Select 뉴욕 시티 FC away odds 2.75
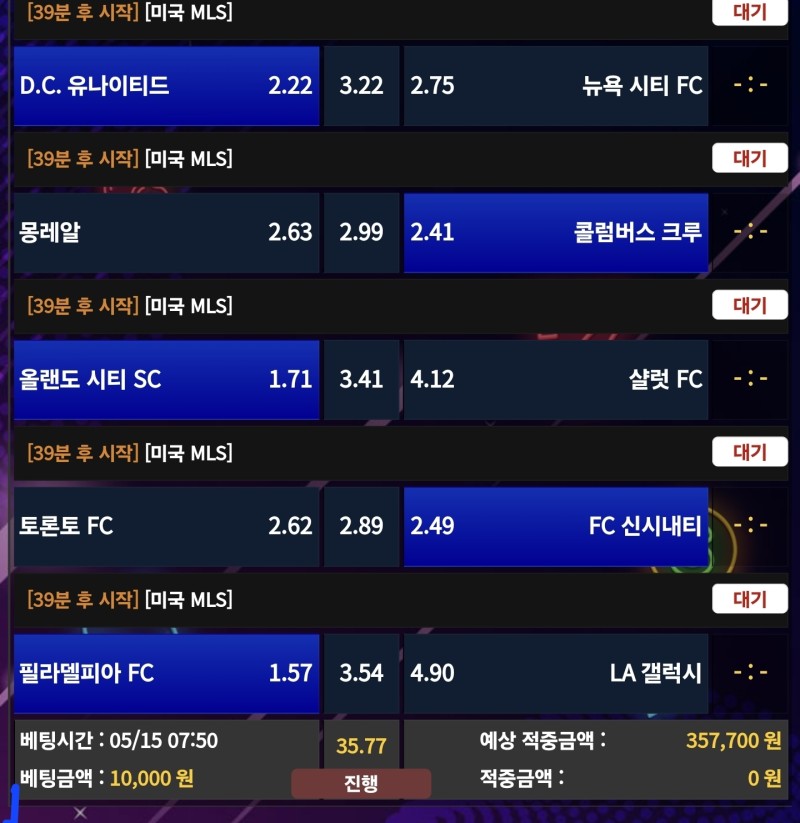Screen dimensions: 800x823 pos(556,86)
